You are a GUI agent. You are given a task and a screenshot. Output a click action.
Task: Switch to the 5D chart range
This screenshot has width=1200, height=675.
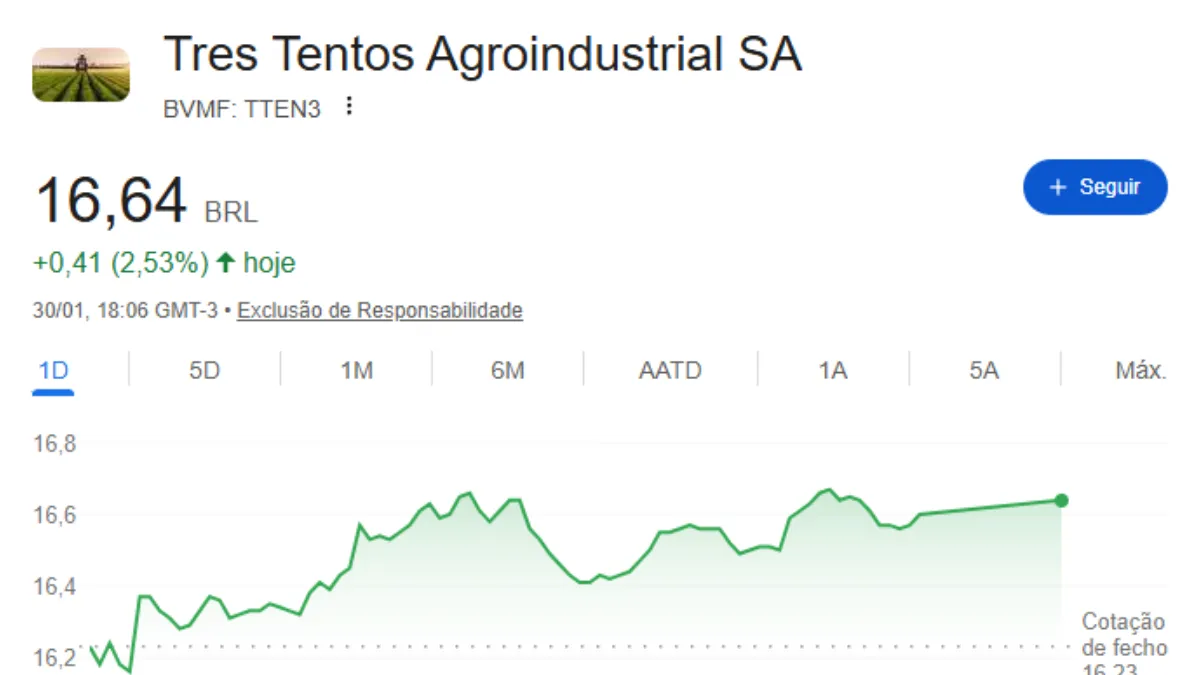point(204,371)
